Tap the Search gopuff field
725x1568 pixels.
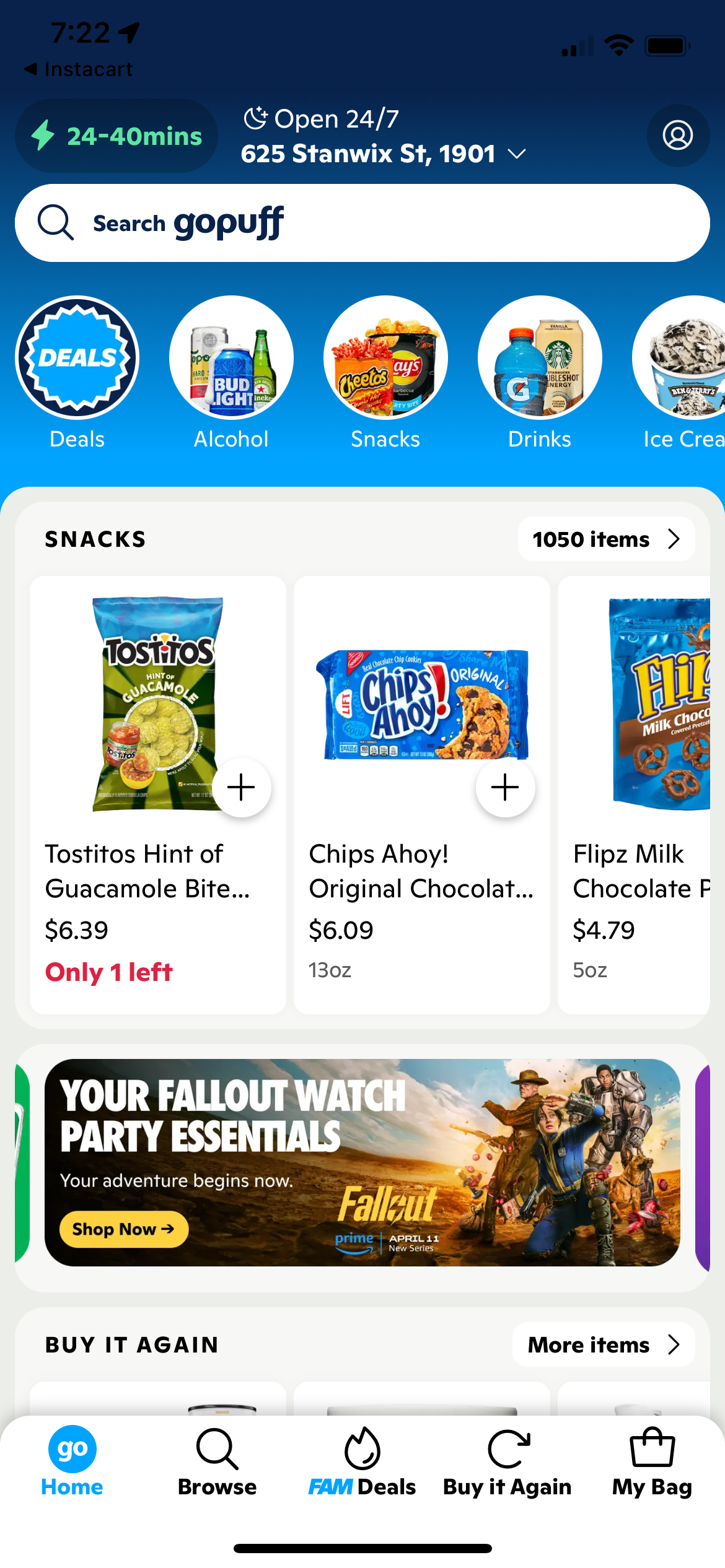point(362,222)
